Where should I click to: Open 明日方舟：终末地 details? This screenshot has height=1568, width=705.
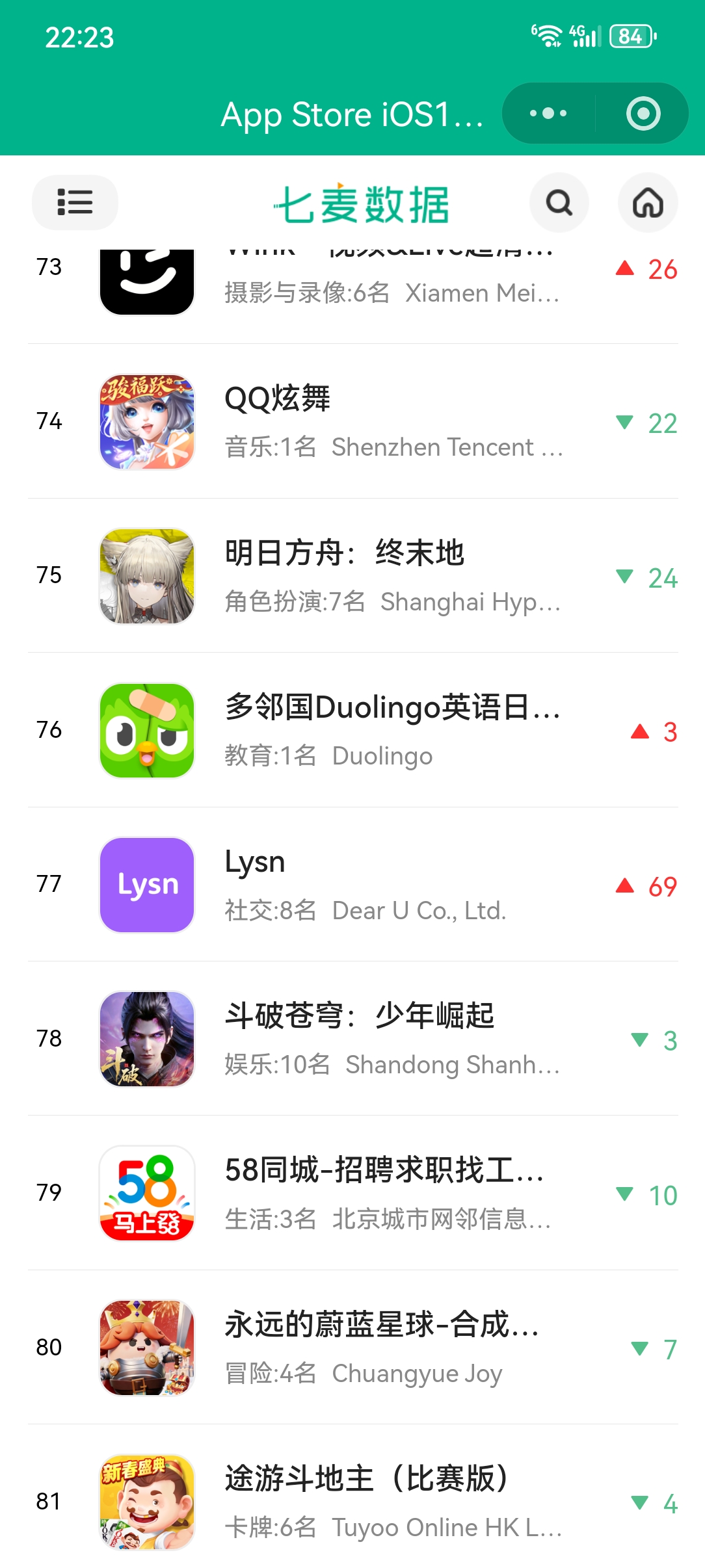352,576
